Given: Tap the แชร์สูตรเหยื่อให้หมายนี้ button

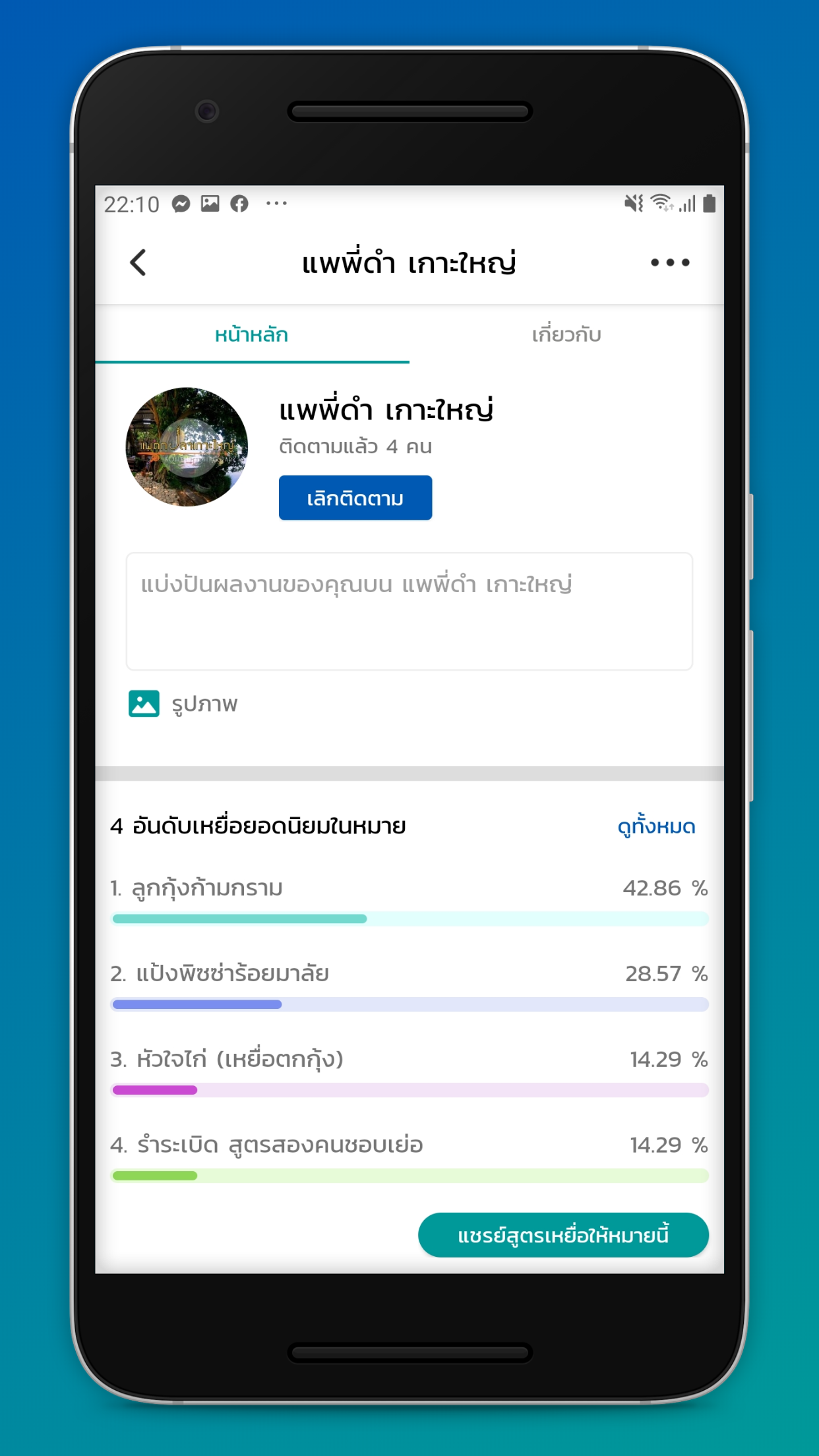Looking at the screenshot, I should pos(563,1234).
